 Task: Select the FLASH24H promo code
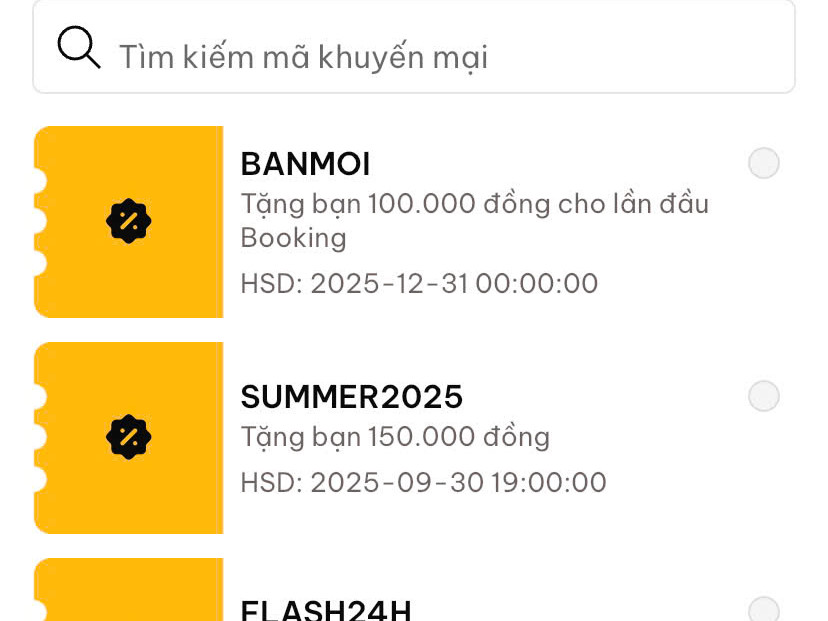(764, 609)
